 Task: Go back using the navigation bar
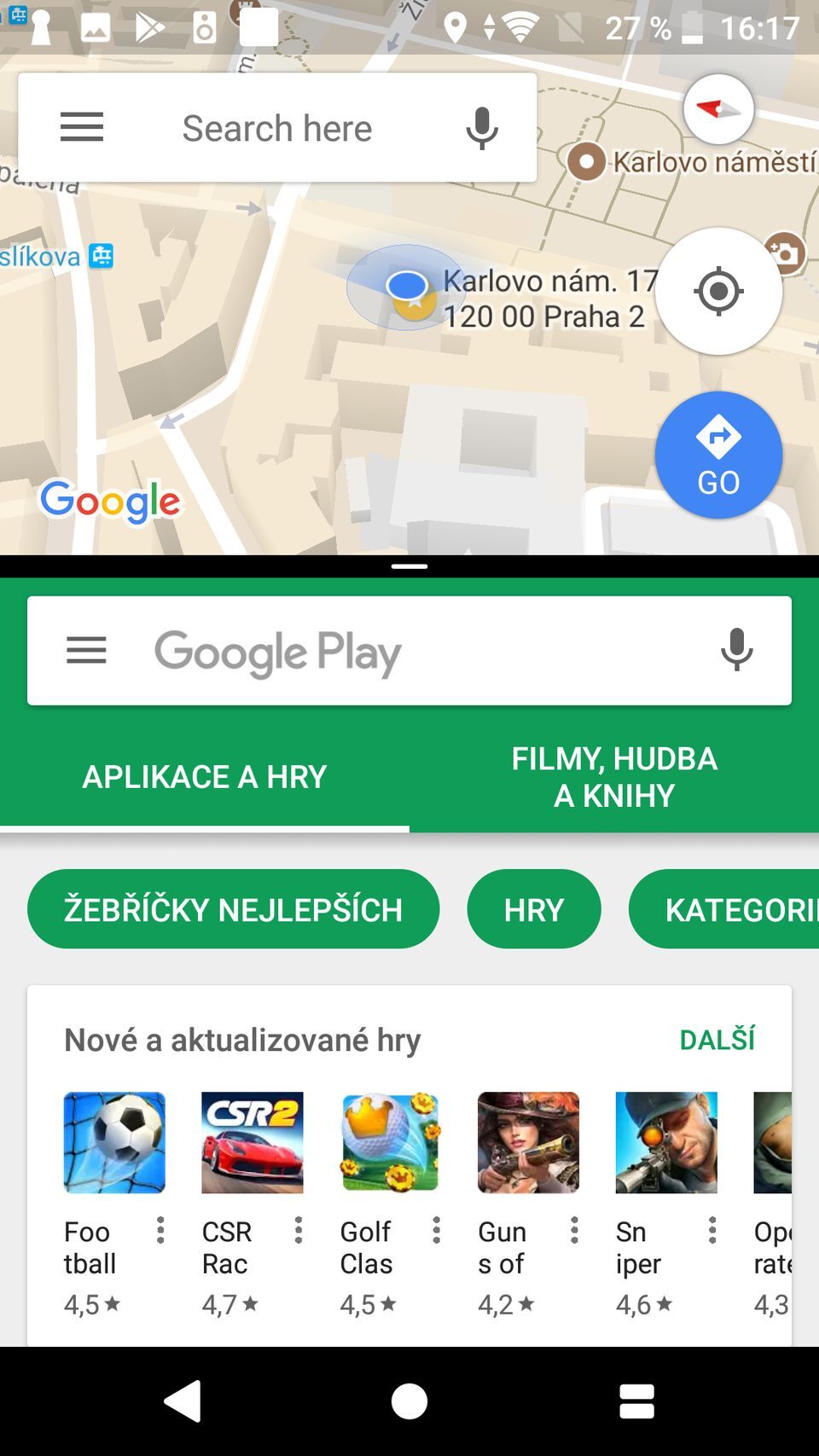pyautogui.click(x=183, y=1401)
